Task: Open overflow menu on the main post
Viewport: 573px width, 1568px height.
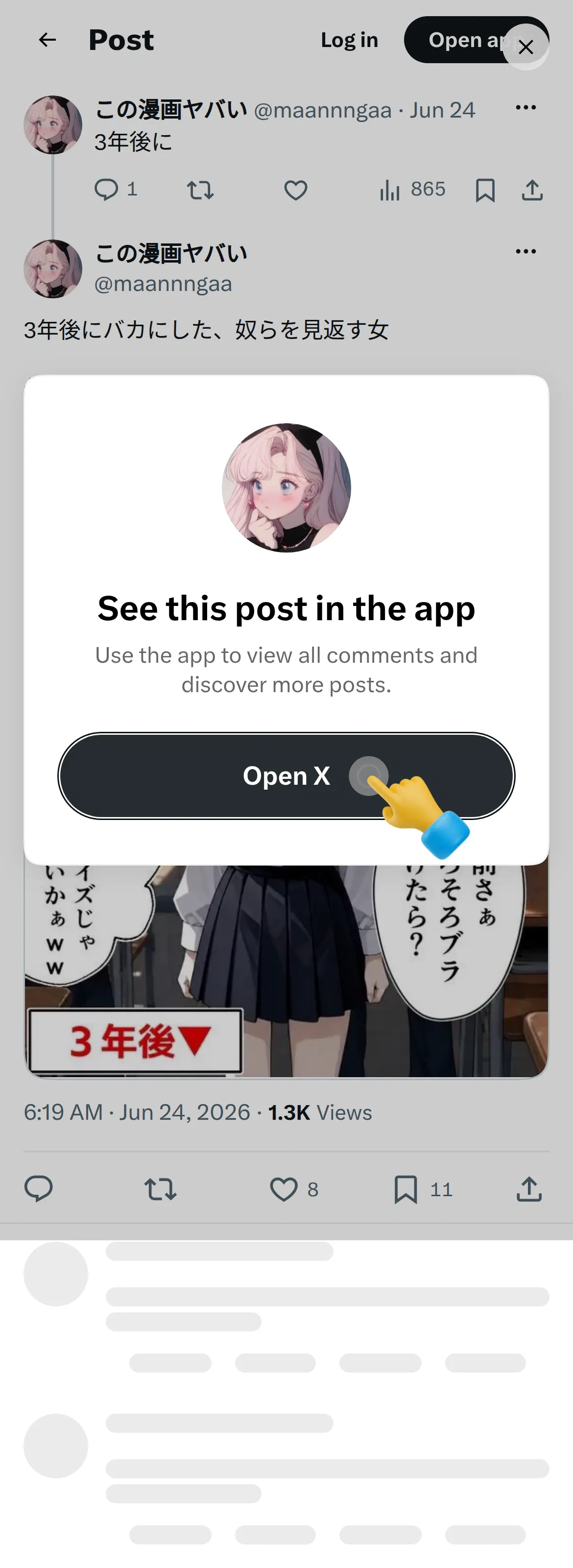Action: pyautogui.click(x=525, y=251)
